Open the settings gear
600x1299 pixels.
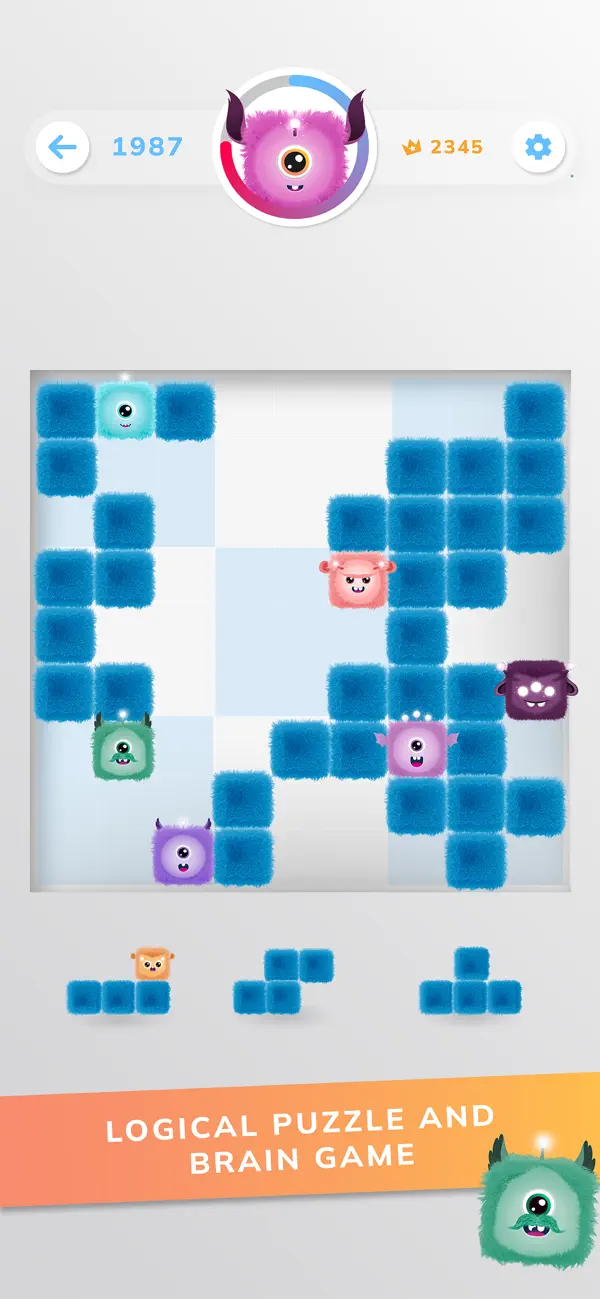click(538, 148)
